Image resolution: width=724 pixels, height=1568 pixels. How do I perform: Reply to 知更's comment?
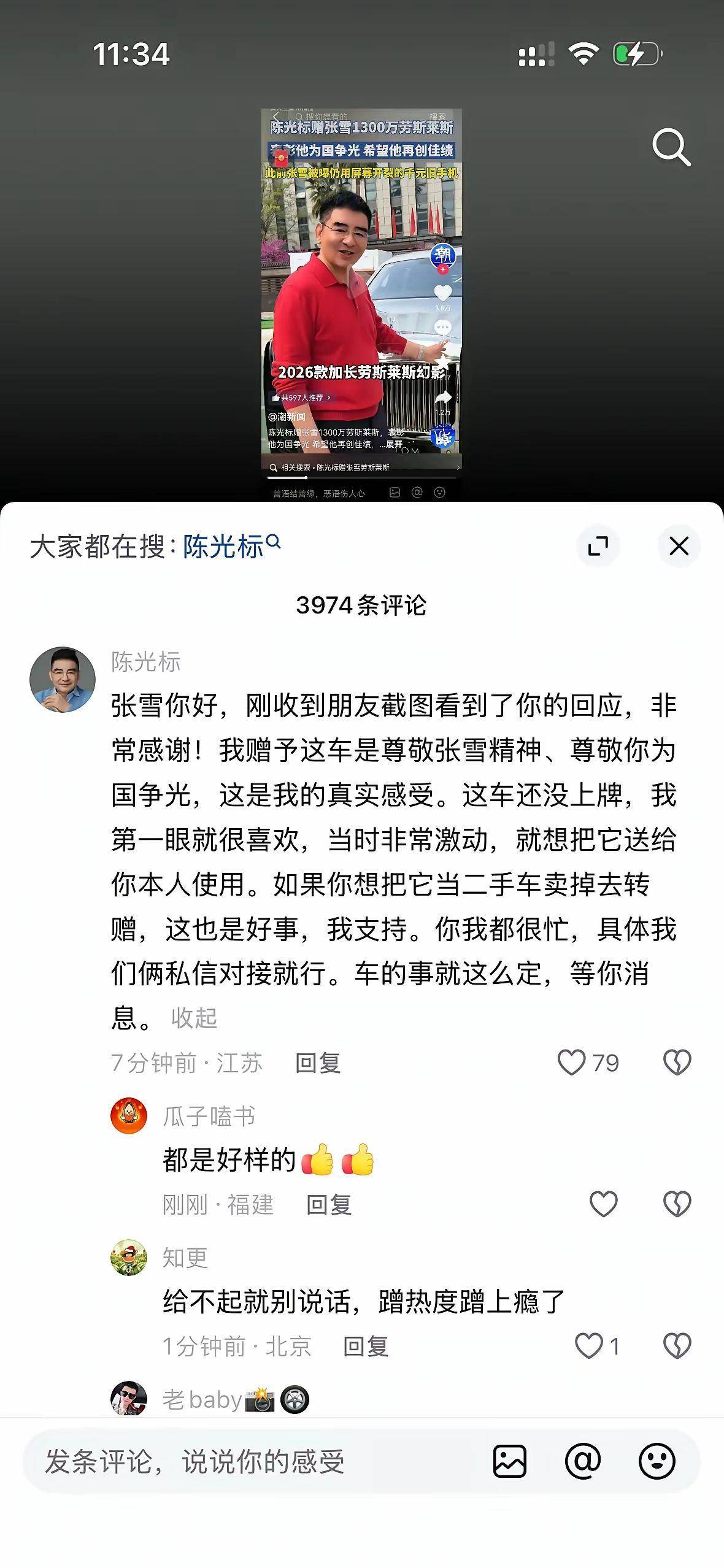click(366, 1347)
